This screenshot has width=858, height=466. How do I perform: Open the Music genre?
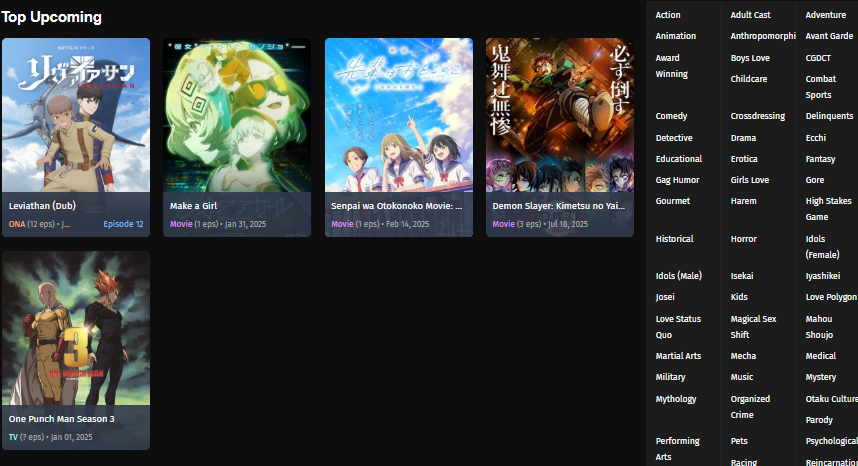[x=742, y=377]
